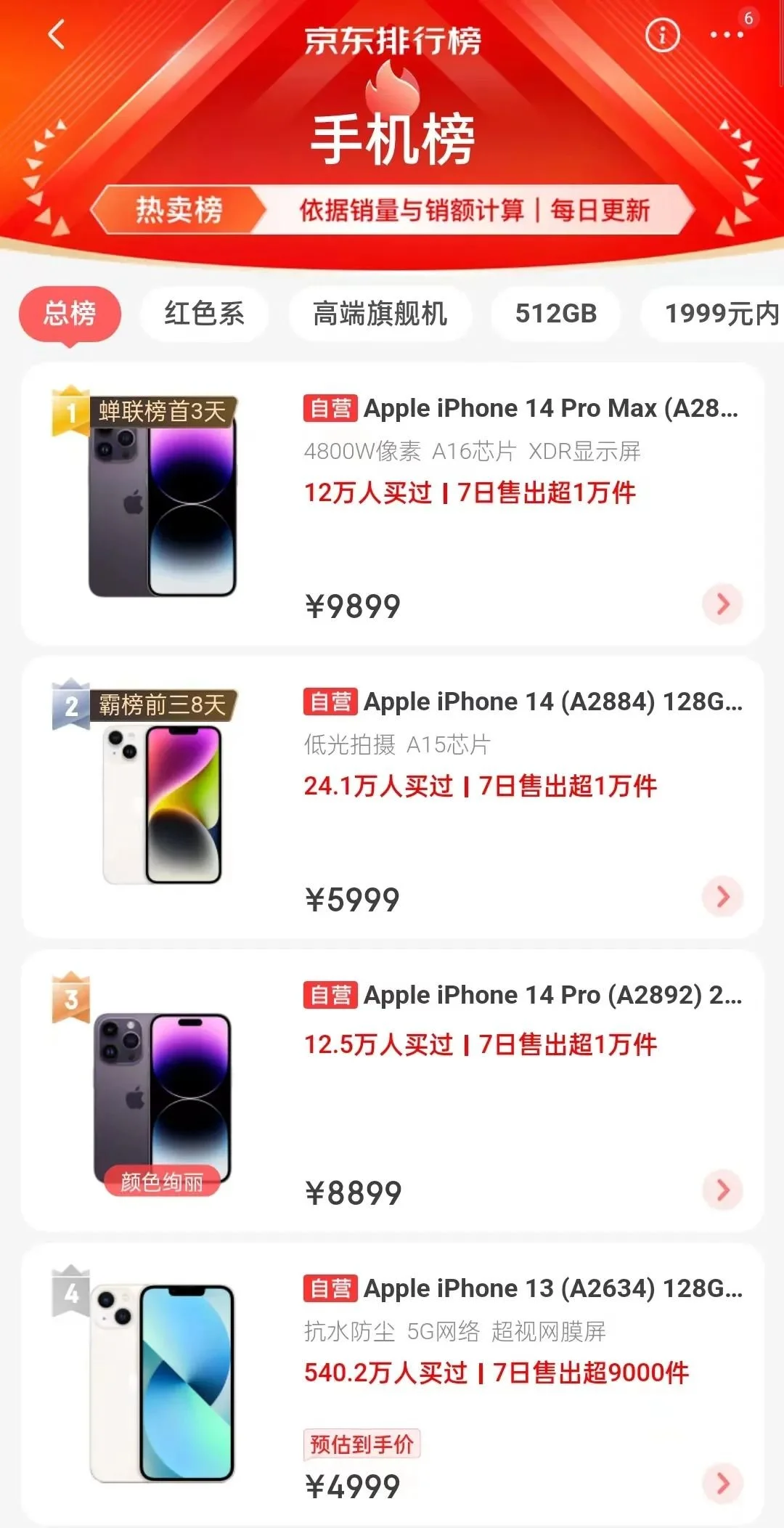Tap the arrow next to ¥8899
Image resolution: width=784 pixels, height=1528 pixels.
(x=722, y=1190)
